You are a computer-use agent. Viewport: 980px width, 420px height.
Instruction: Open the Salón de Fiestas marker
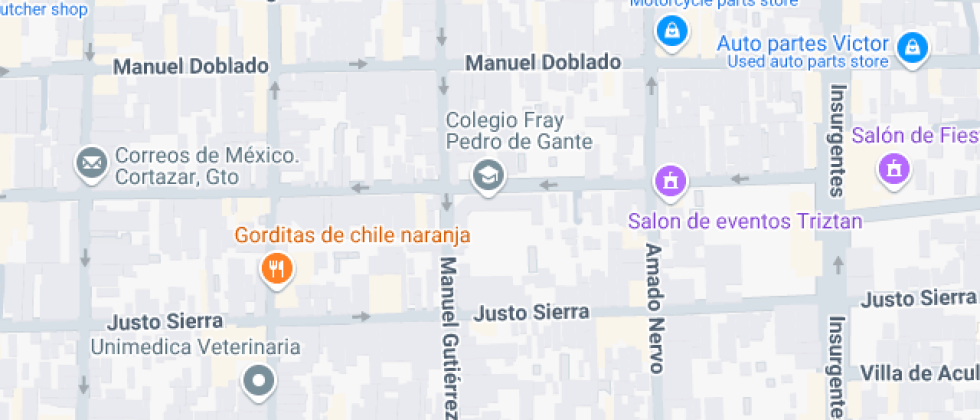click(x=893, y=167)
